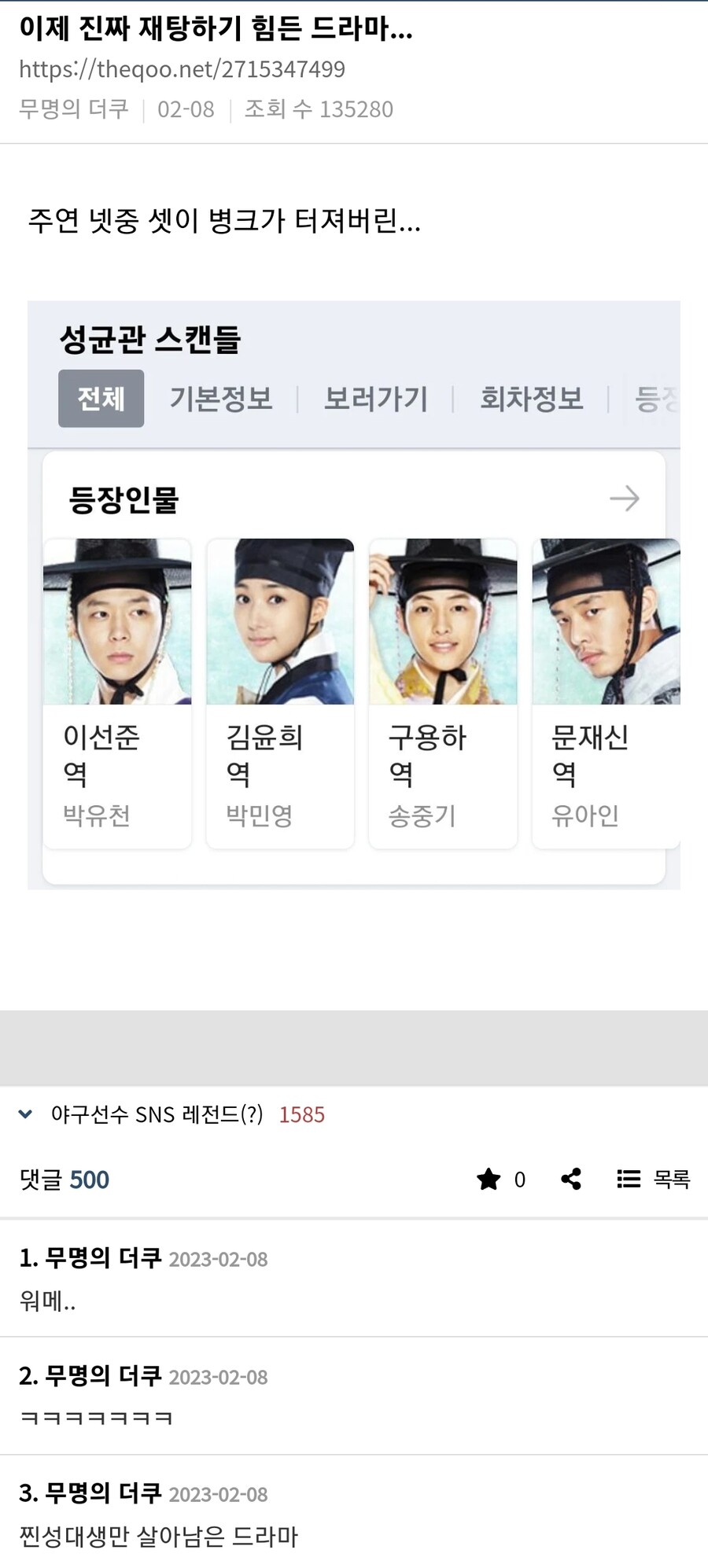Scrap this post with the star icon
Screen dimensions: 708x1568
[489, 1179]
